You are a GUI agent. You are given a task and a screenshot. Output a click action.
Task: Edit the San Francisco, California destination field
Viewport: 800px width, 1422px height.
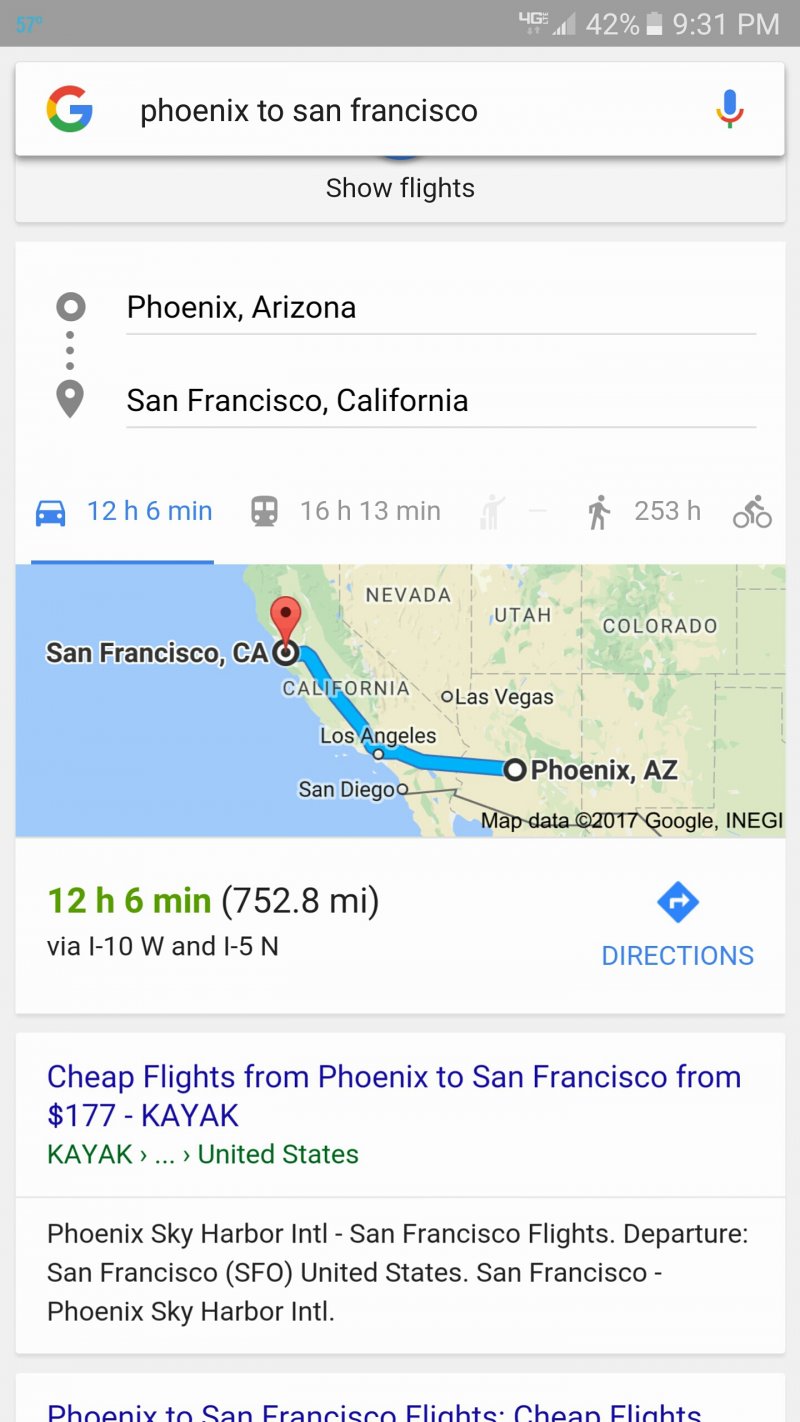(x=440, y=400)
